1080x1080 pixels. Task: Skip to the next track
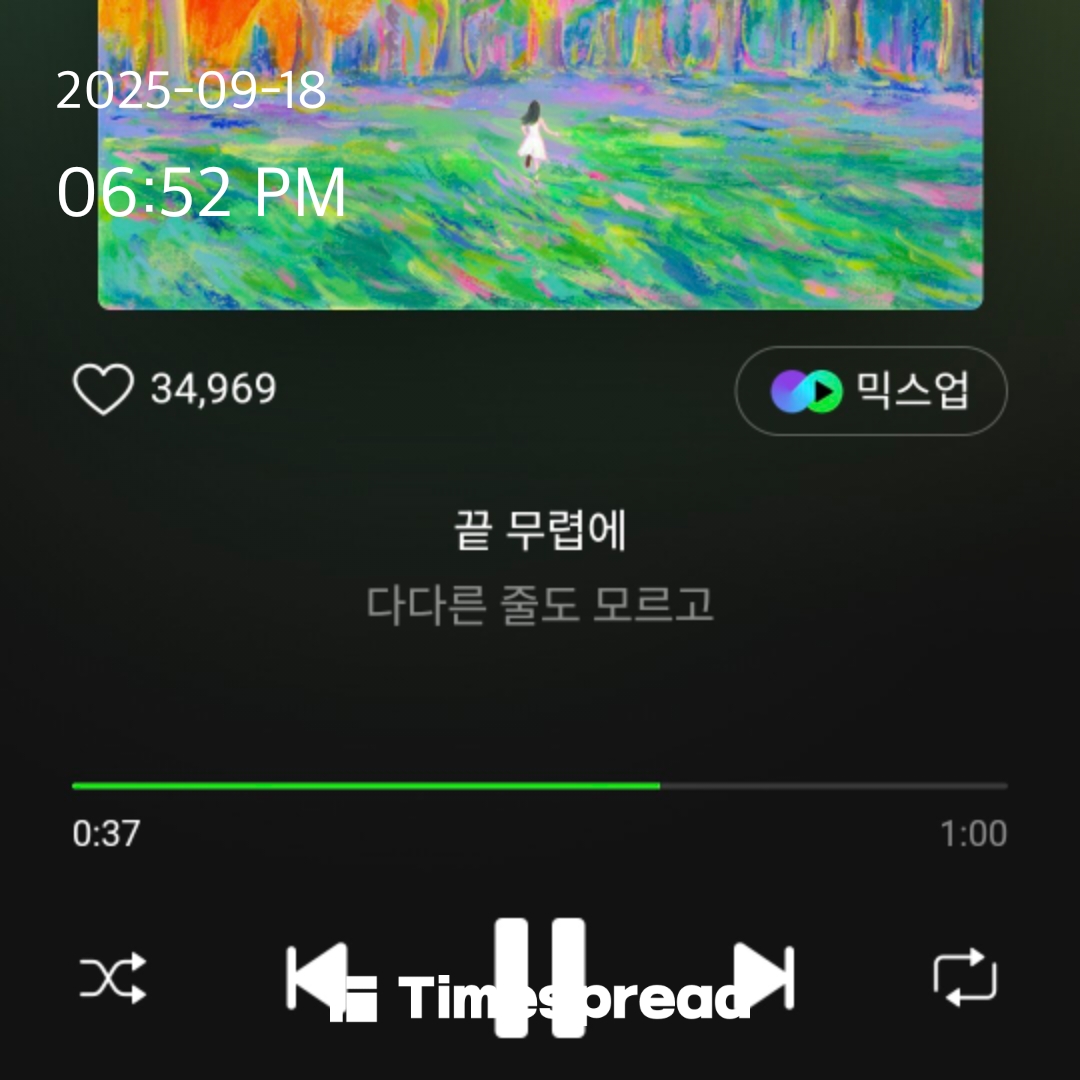pos(765,975)
